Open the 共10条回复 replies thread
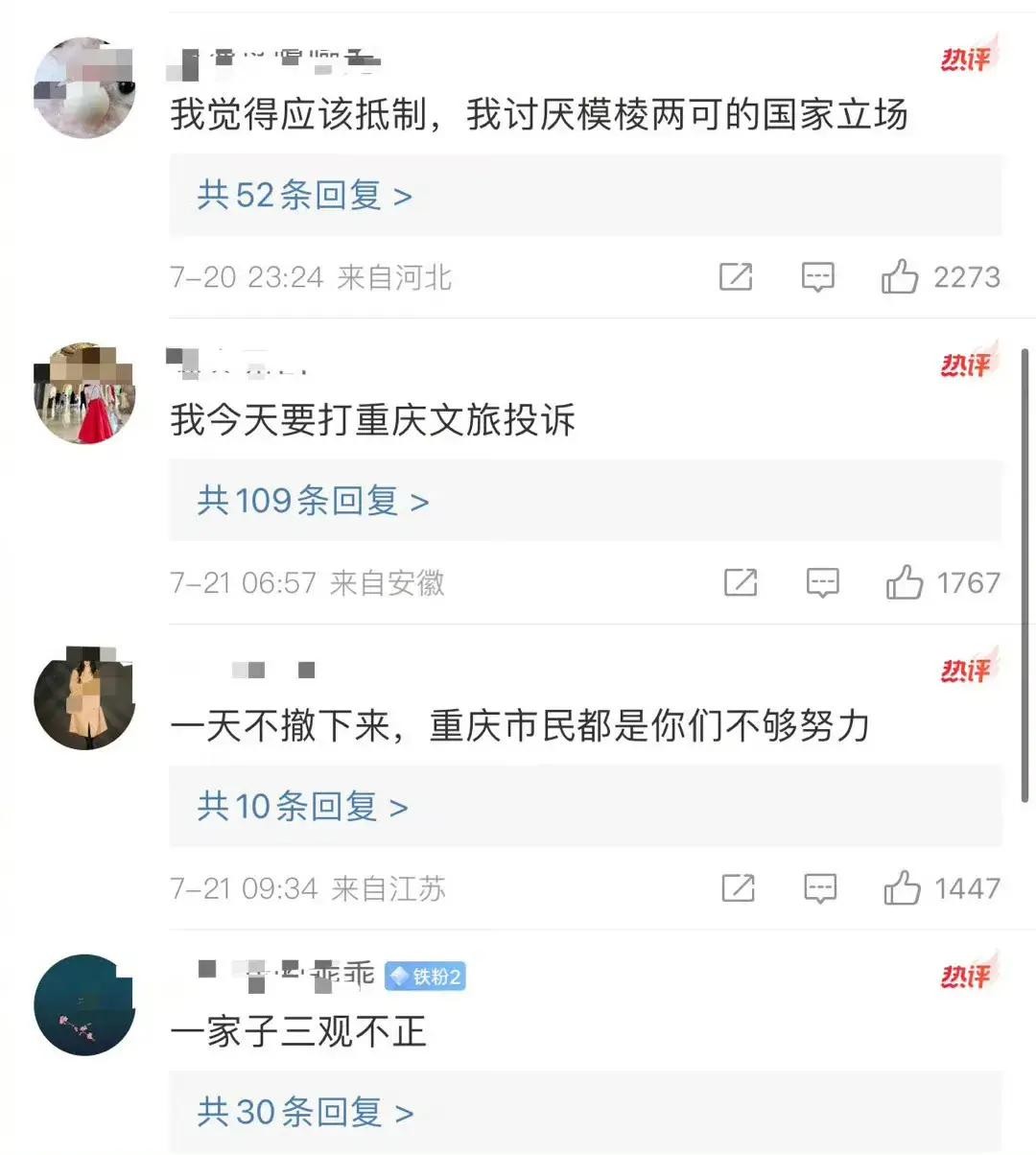 pos(303,807)
